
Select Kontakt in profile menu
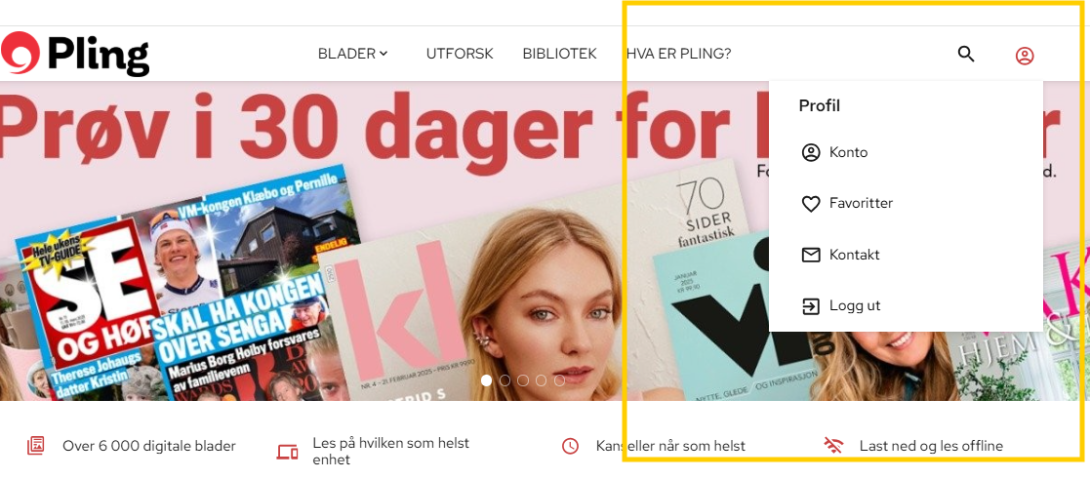[853, 255]
